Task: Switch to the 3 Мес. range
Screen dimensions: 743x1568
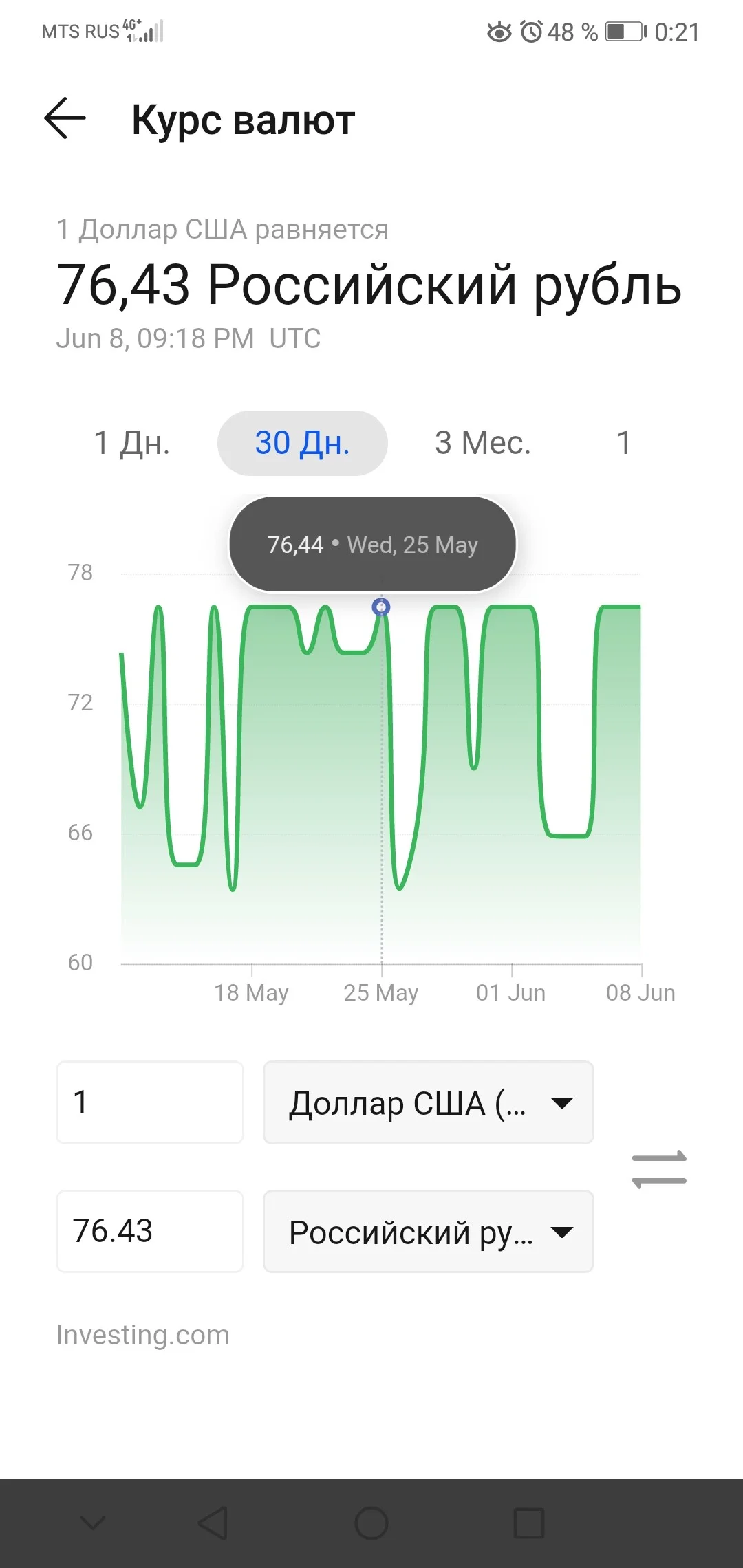Action: [x=483, y=443]
